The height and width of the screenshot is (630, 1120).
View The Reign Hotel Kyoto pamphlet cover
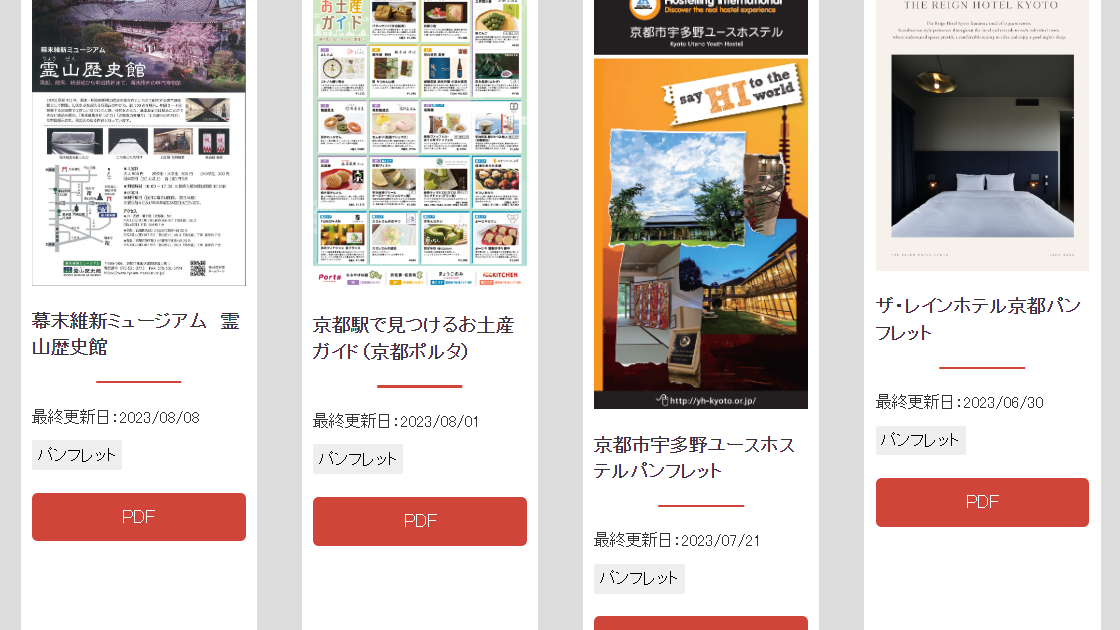pos(982,135)
